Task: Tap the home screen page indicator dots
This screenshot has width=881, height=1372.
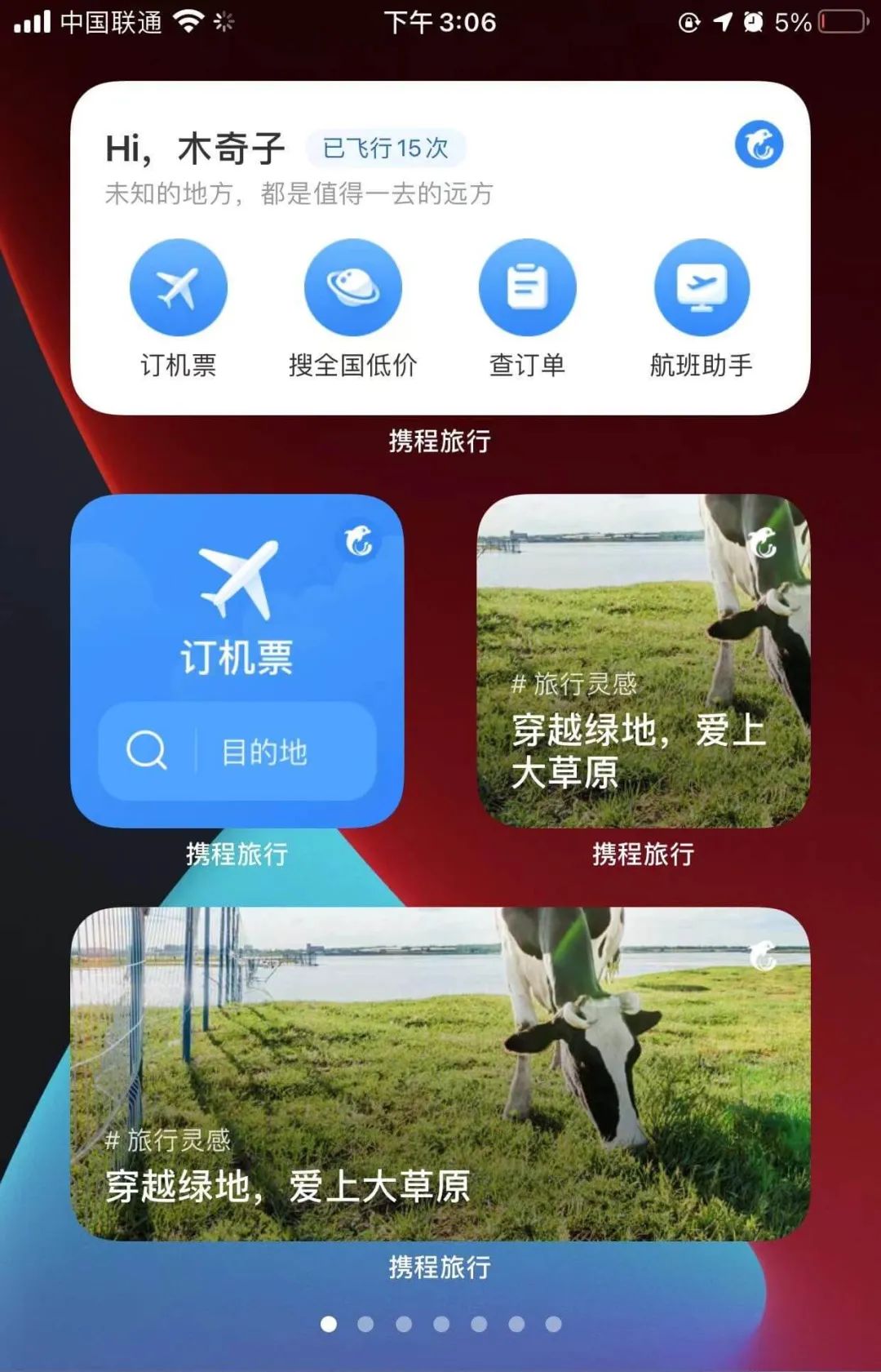Action: point(440,1324)
